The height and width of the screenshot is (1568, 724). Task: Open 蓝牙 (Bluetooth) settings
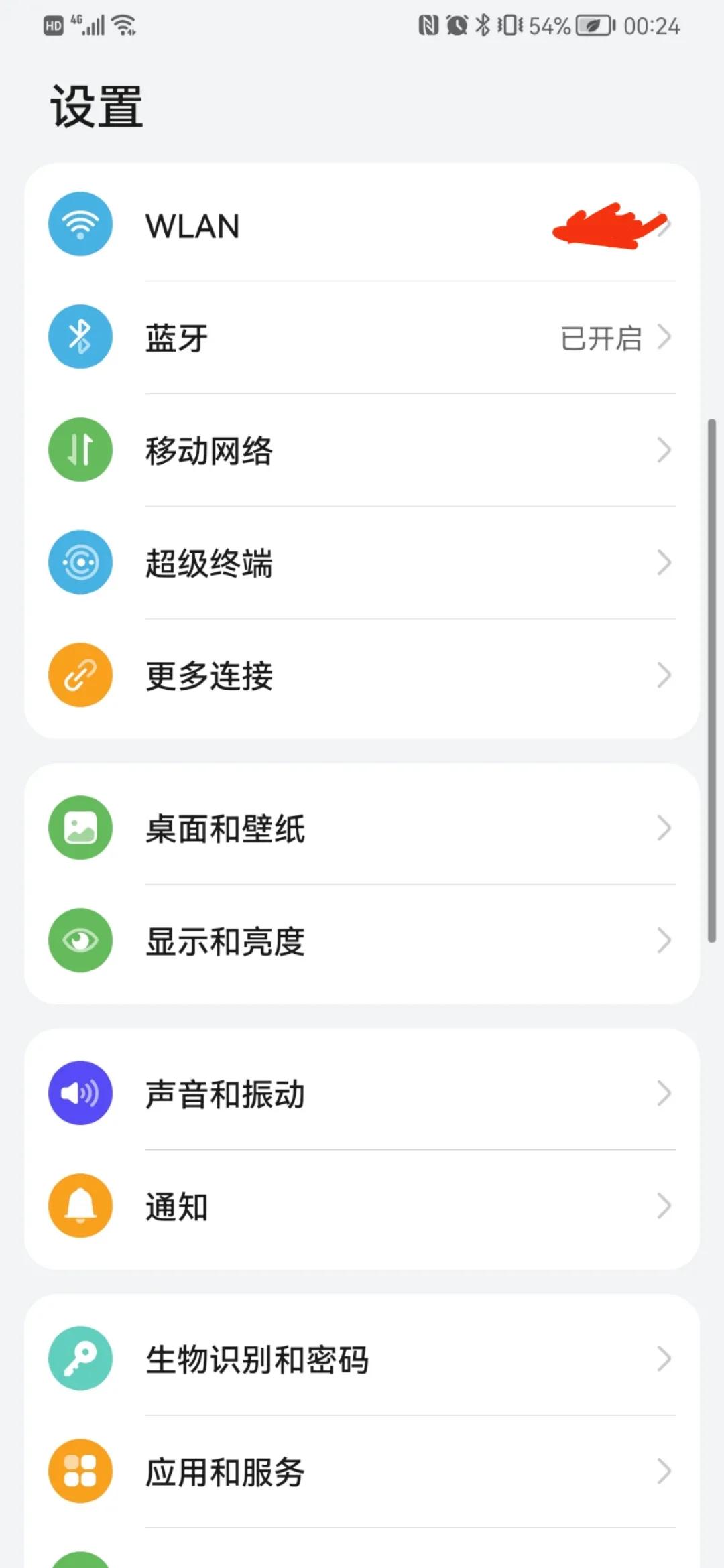click(362, 338)
